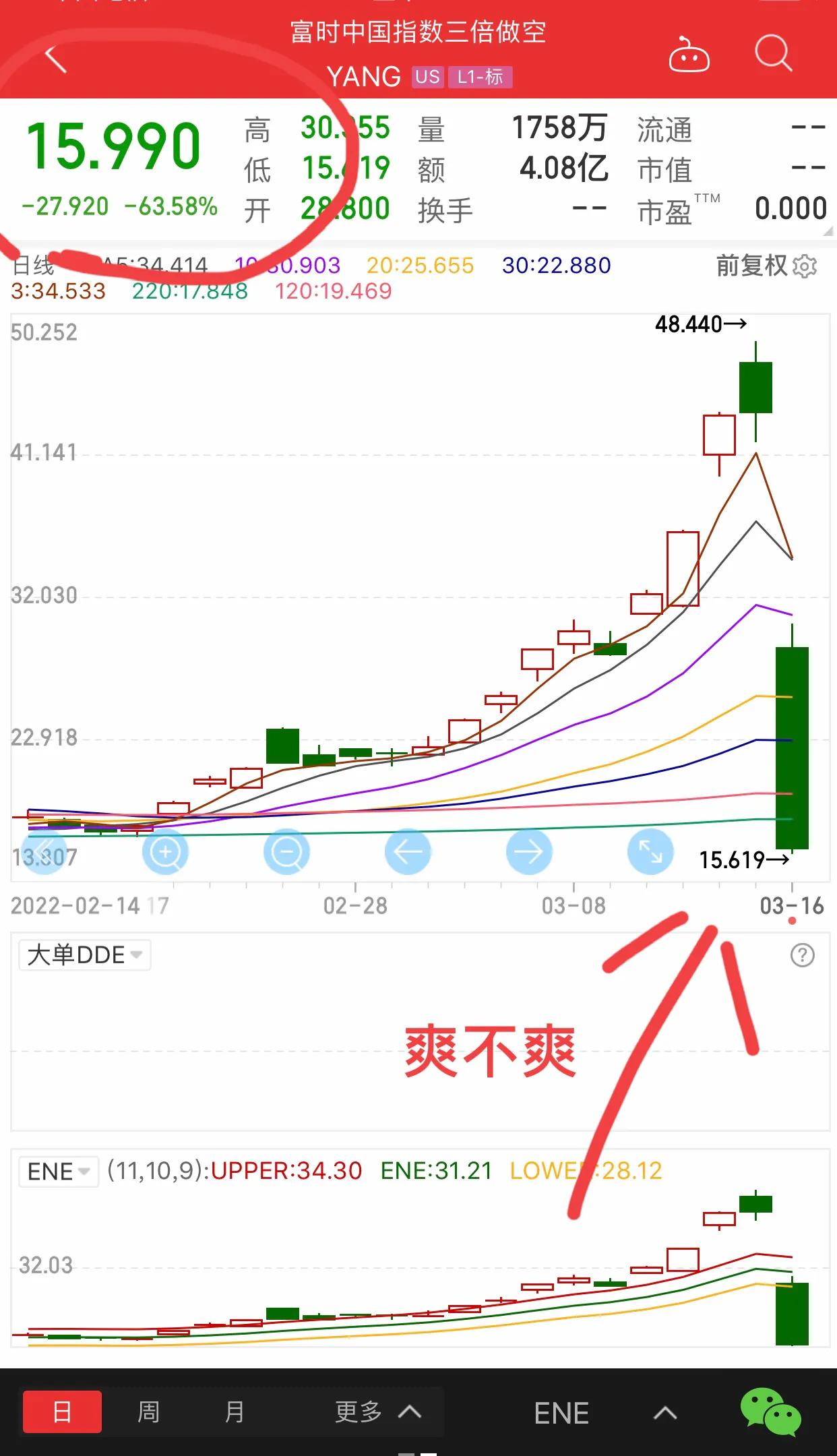Switch to the 月 monthly chart tab

click(235, 1411)
